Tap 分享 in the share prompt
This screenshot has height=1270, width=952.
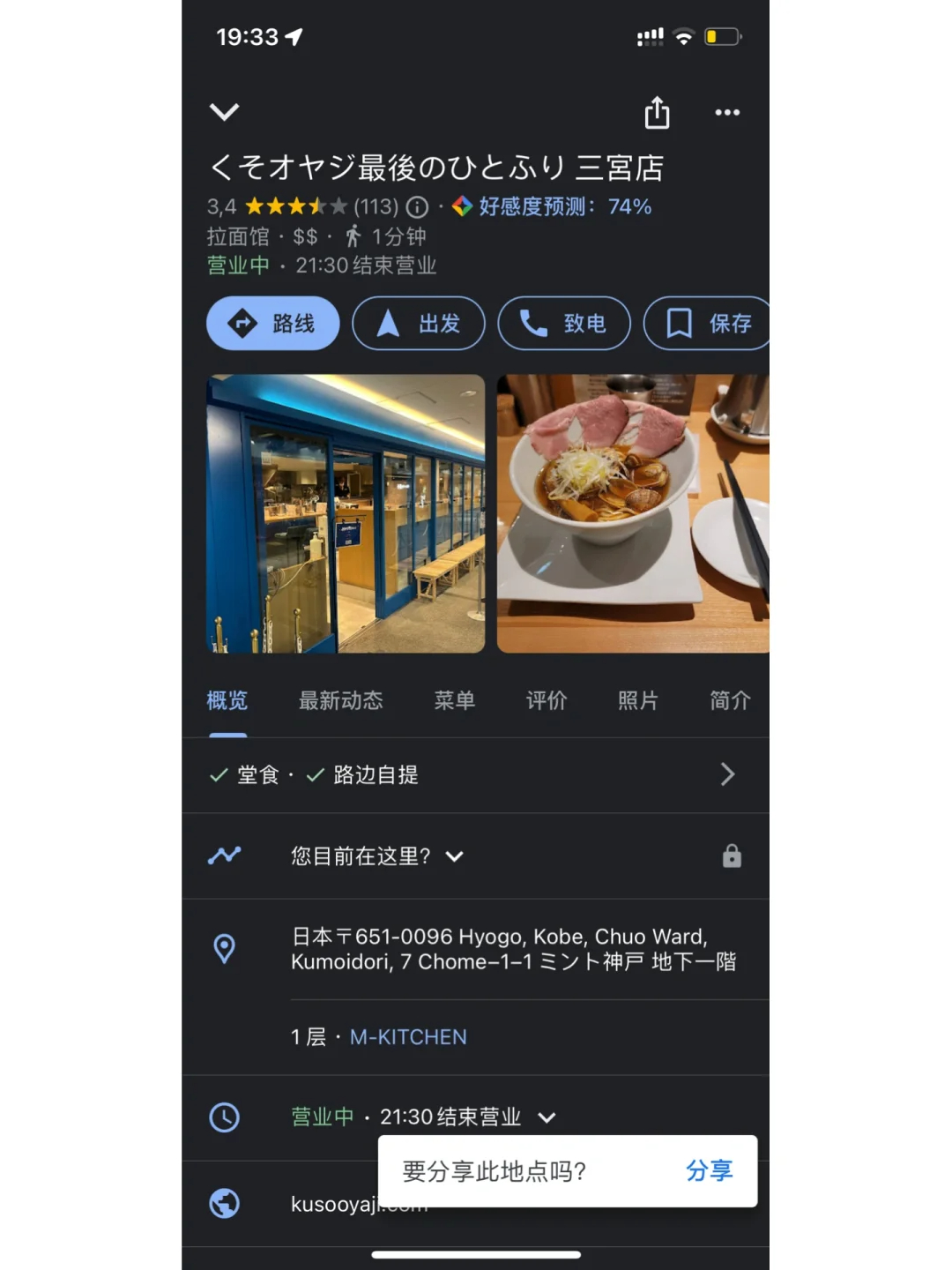coord(709,1171)
